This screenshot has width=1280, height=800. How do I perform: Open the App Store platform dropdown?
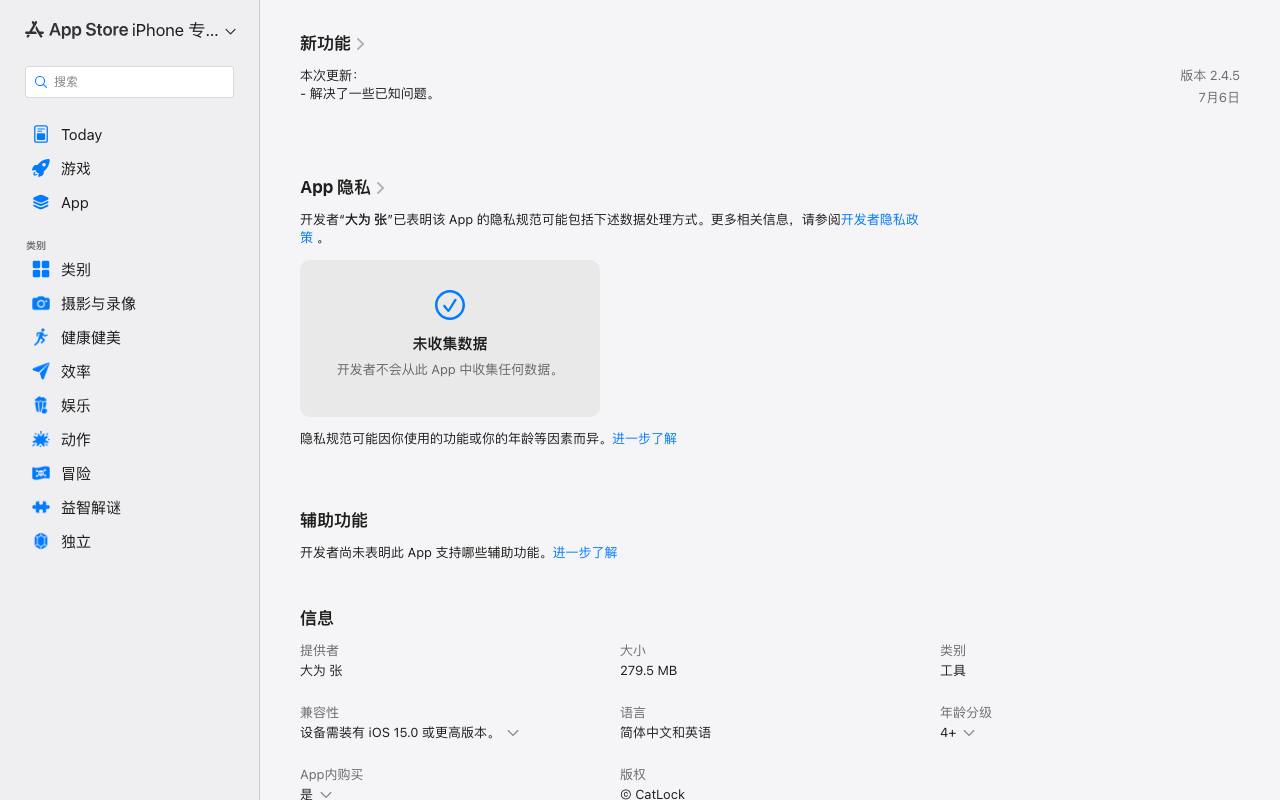tap(130, 30)
